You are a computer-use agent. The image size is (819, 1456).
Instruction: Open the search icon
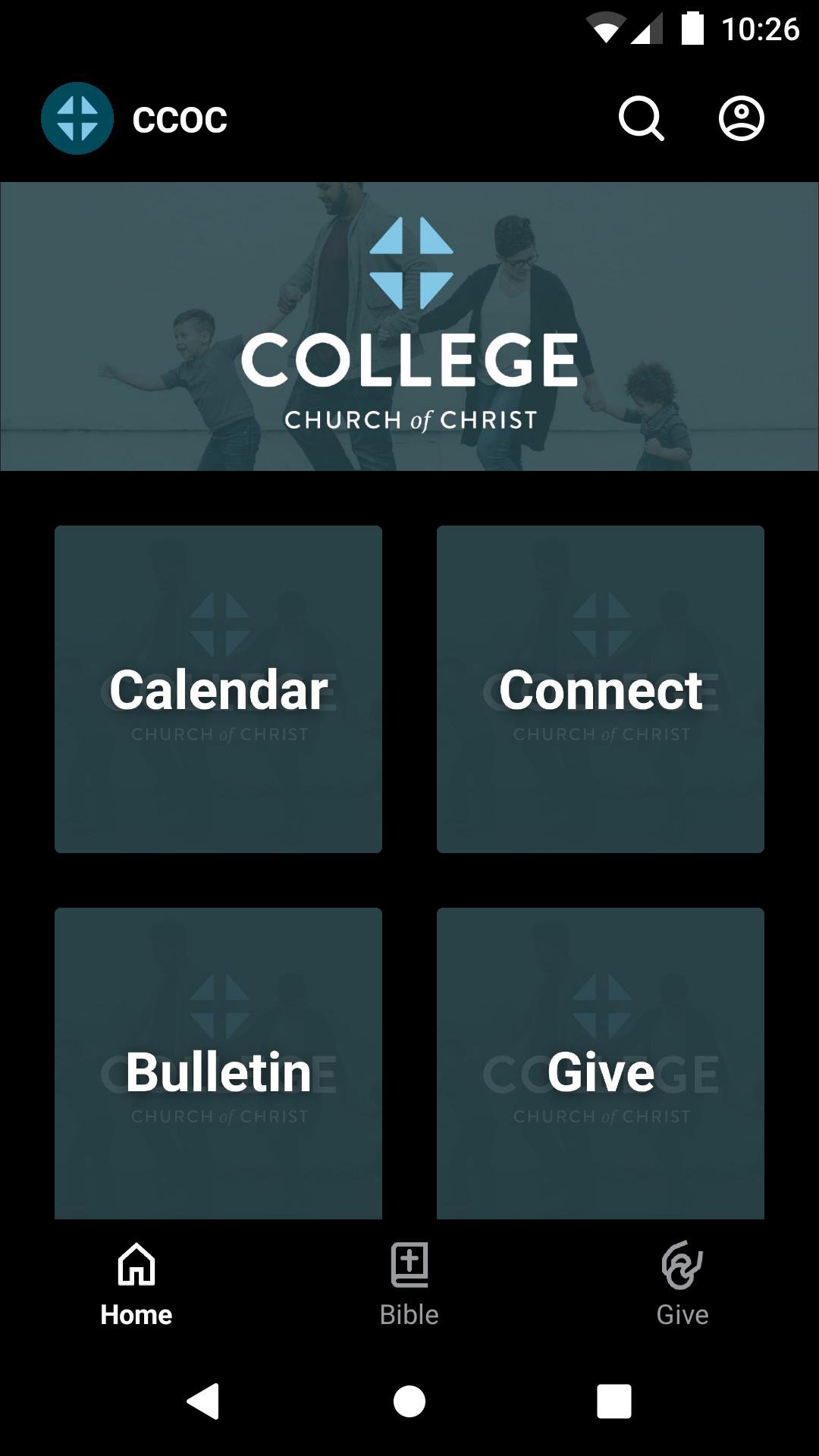(641, 118)
